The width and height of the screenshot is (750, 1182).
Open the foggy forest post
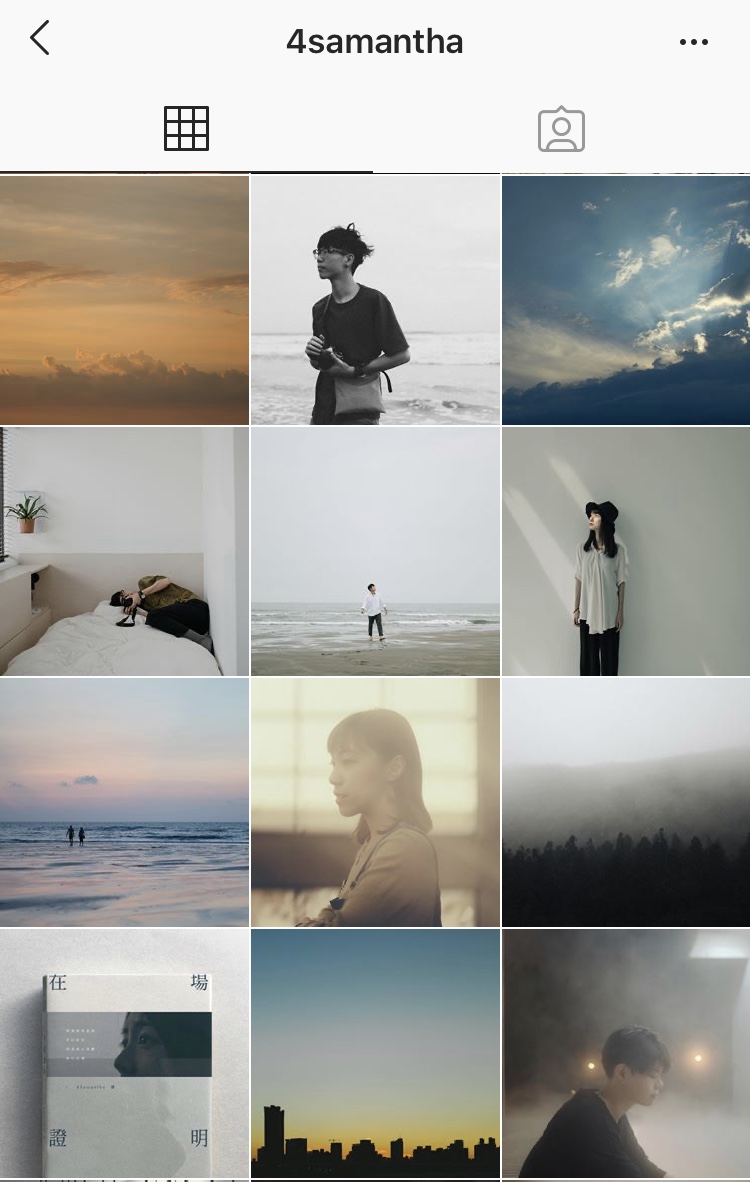coord(626,802)
